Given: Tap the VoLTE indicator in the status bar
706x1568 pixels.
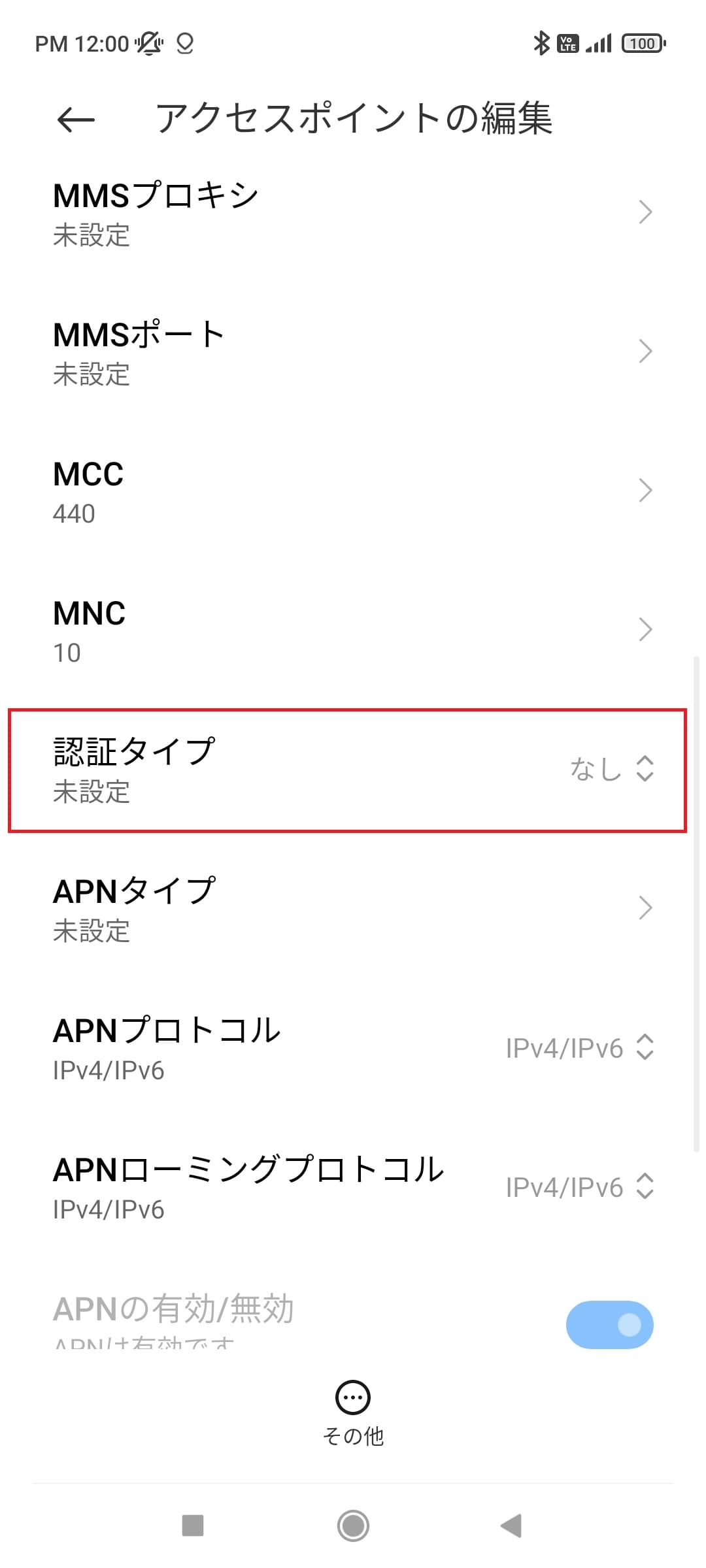Looking at the screenshot, I should tap(568, 42).
